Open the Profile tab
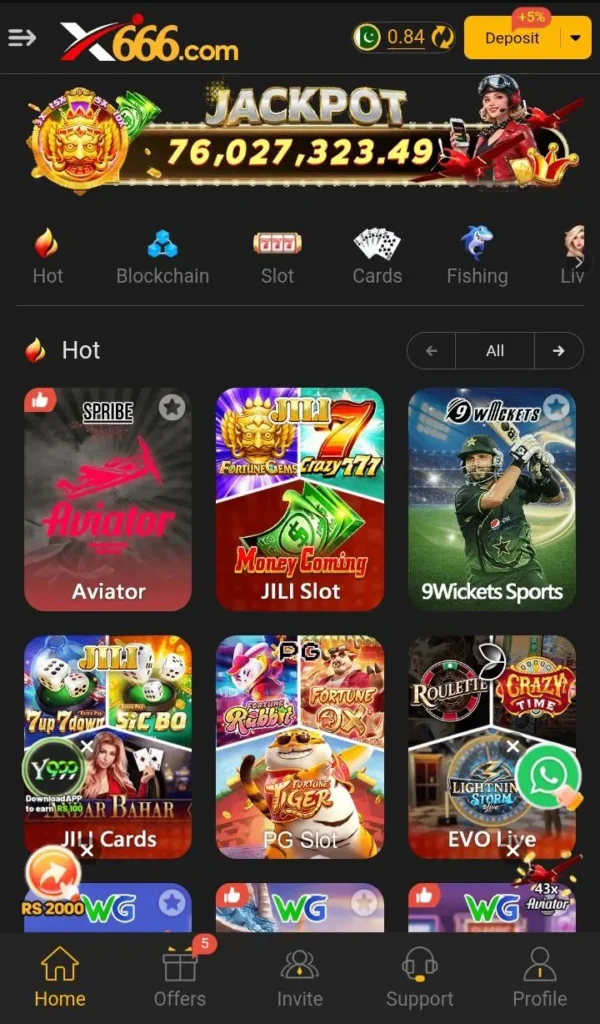 [x=540, y=979]
